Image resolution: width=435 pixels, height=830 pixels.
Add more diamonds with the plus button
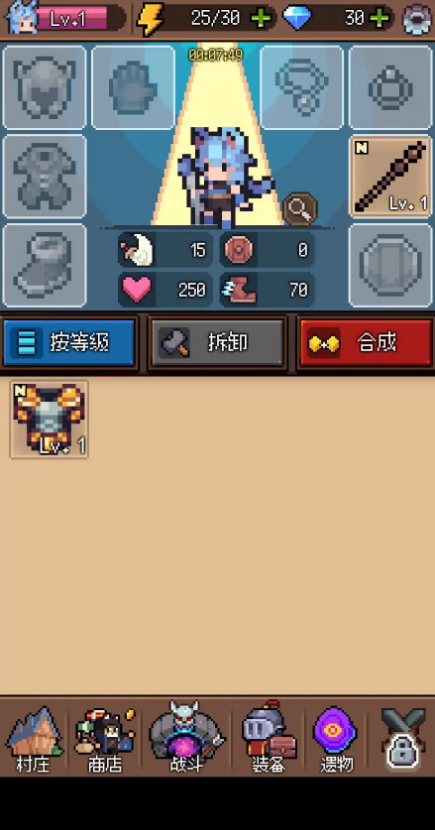click(x=379, y=19)
